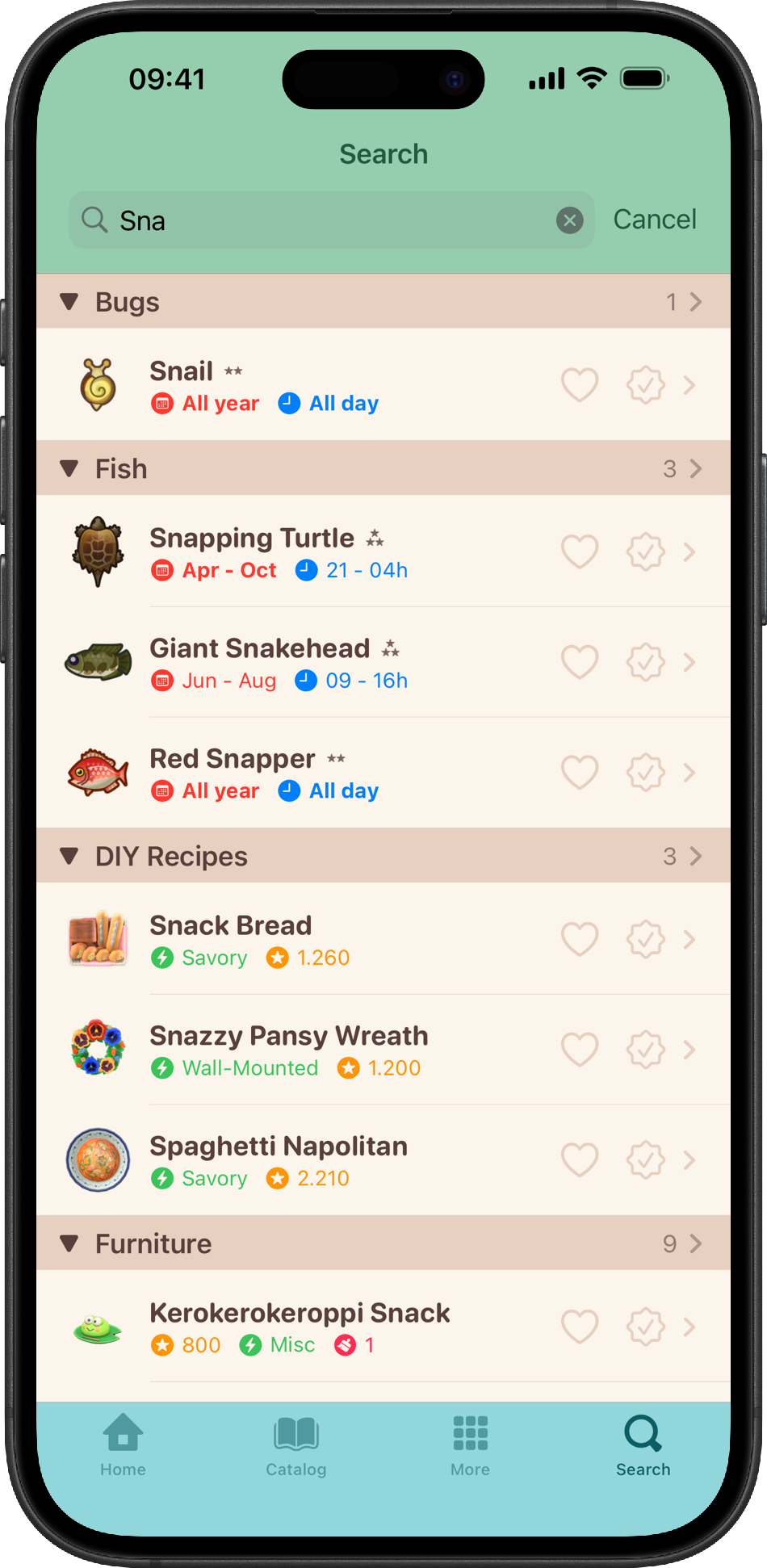Open Kerokerokeroppi Snack item
This screenshot has width=767, height=1568.
[323, 1327]
